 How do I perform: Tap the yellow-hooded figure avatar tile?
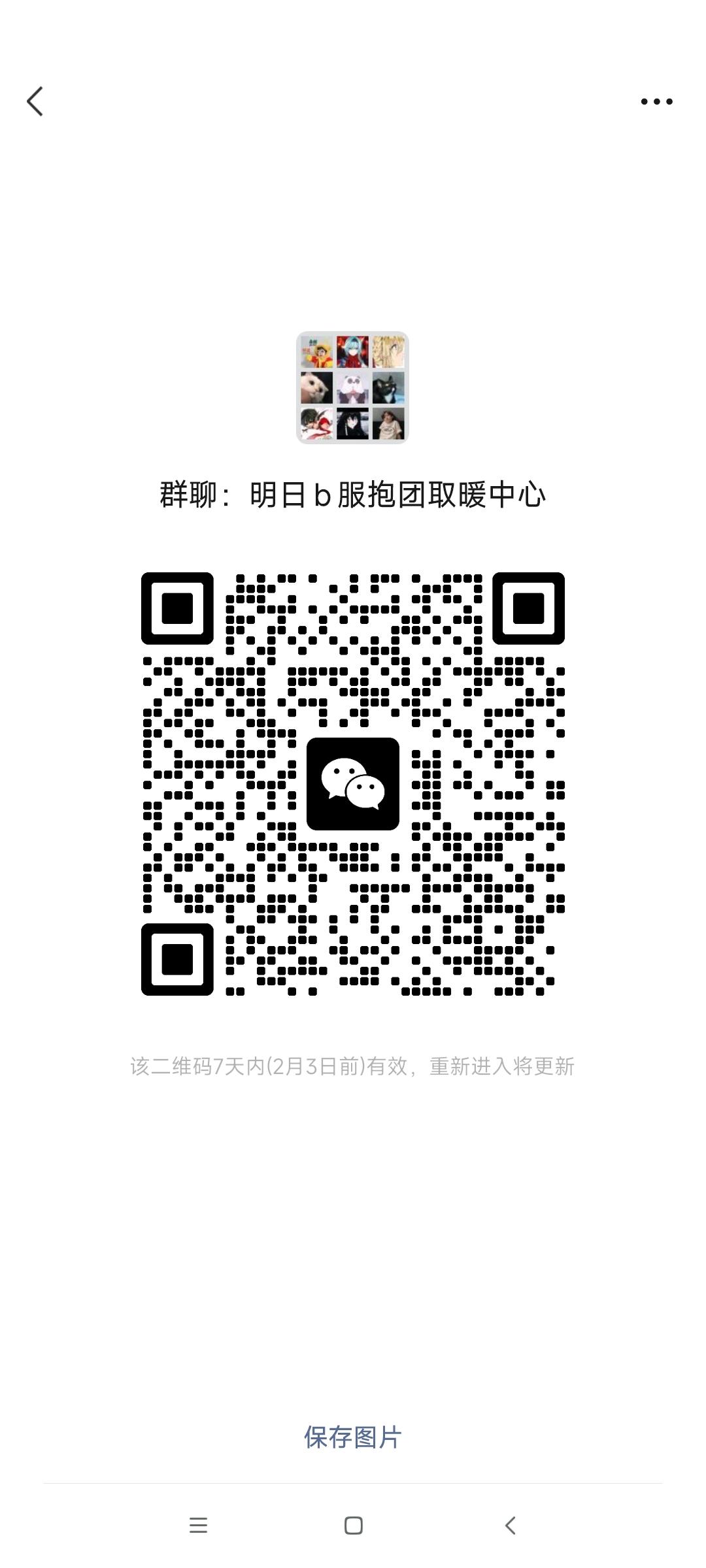tap(316, 353)
